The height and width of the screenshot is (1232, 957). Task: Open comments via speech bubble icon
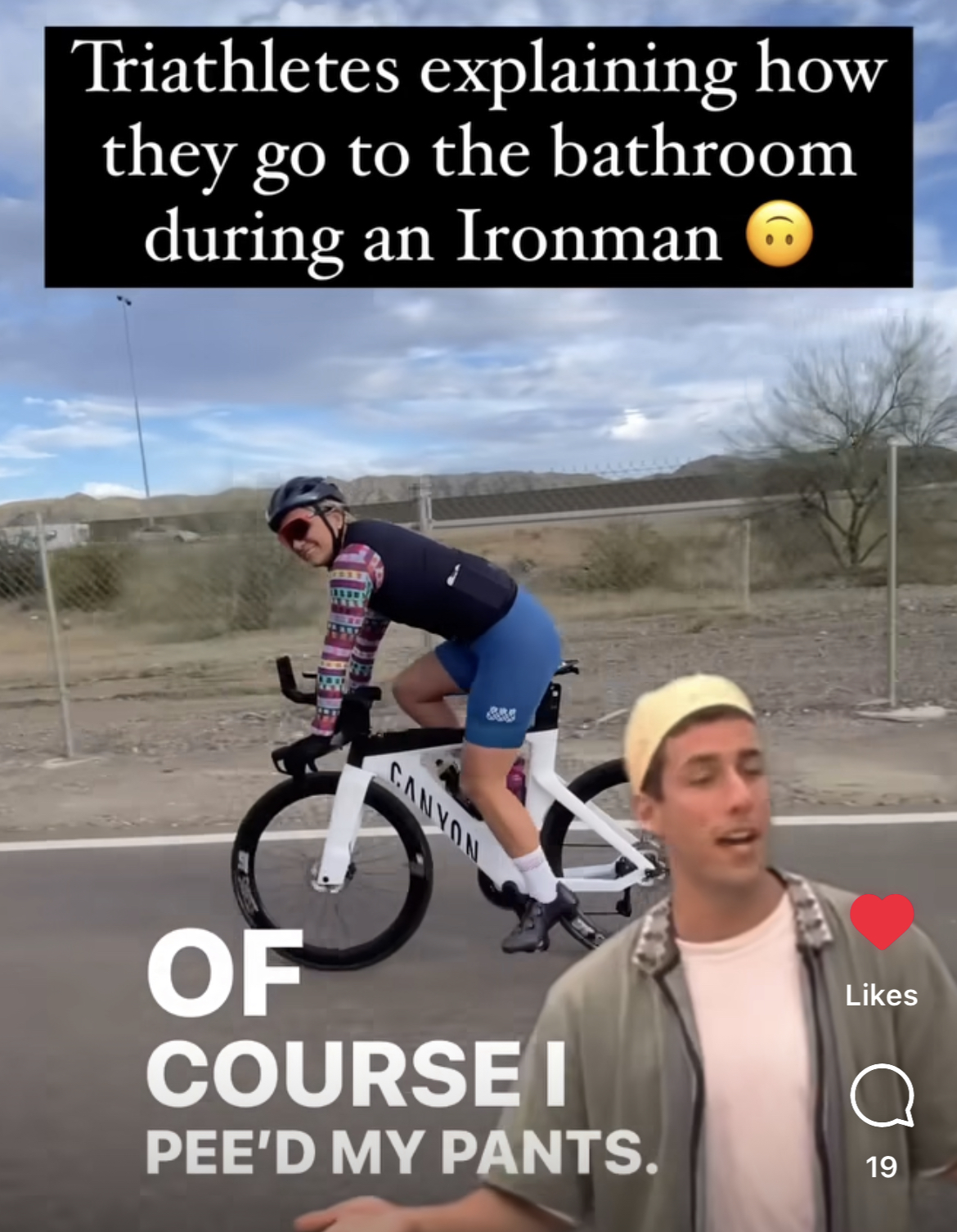[x=882, y=1096]
